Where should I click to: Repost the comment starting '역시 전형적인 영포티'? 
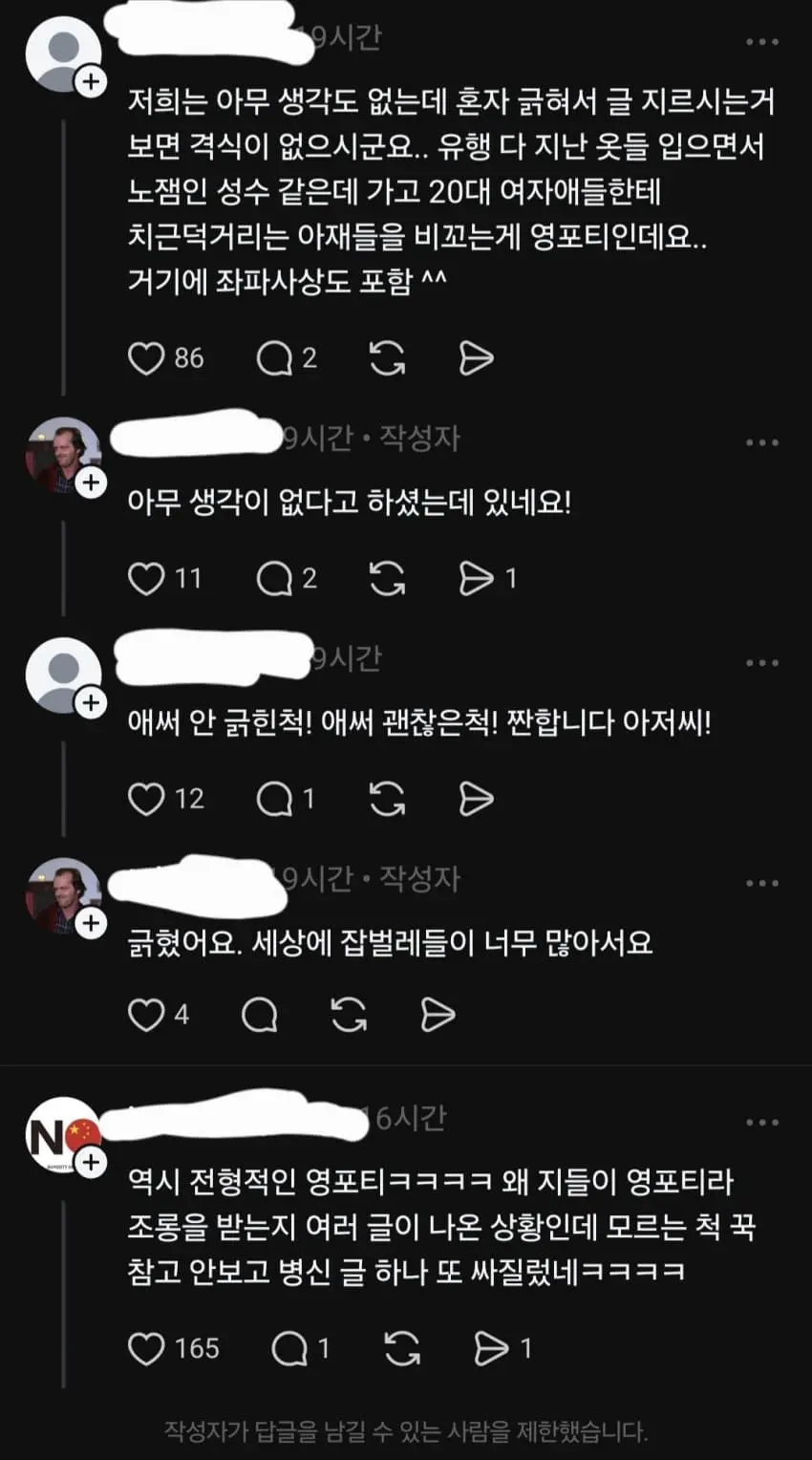pos(402,1348)
